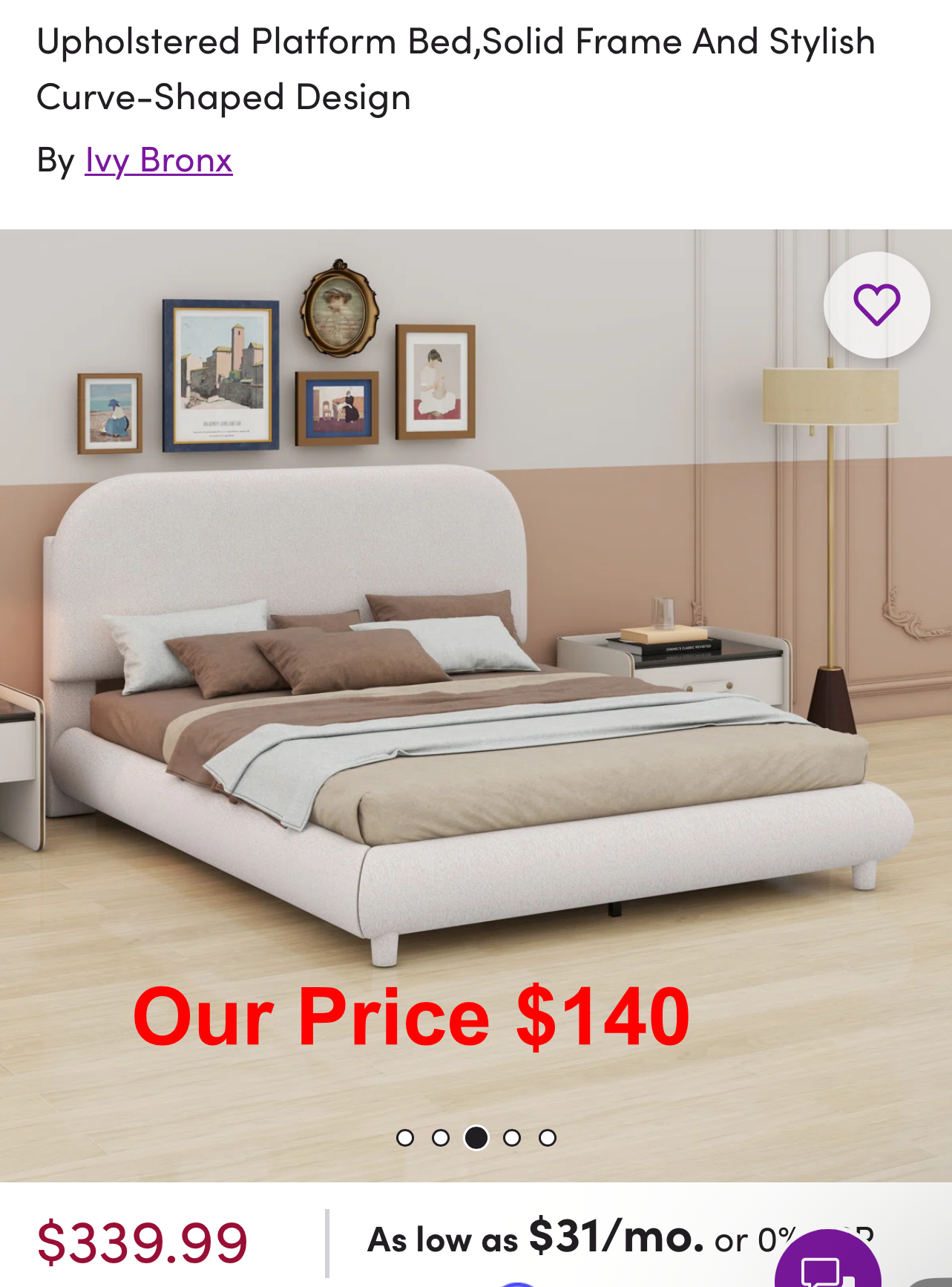Open the Ivy Bronx brand link
952x1287 pixels.
pyautogui.click(x=159, y=160)
